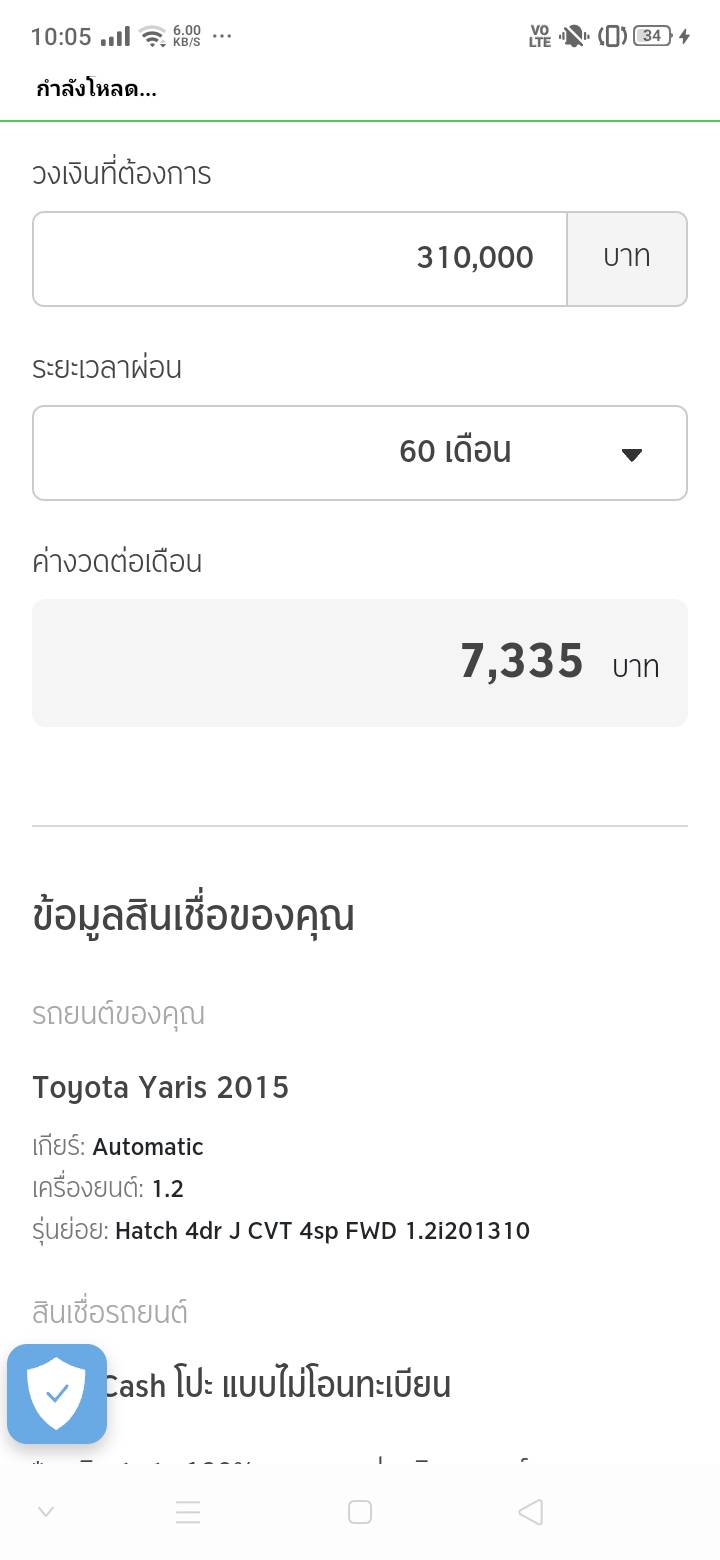
Task: Go back with the system back button
Action: [x=531, y=1512]
